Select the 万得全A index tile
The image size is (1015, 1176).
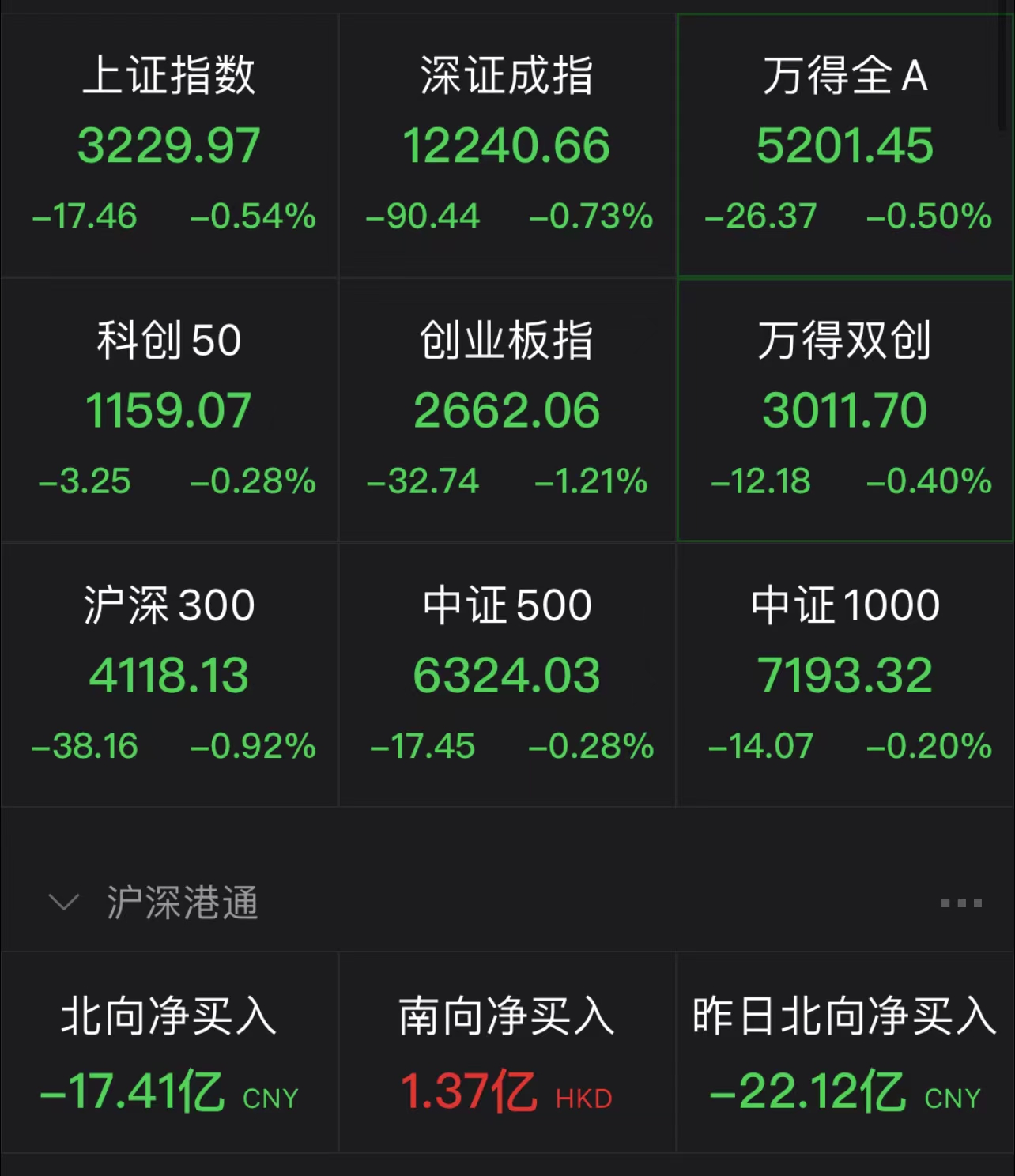pyautogui.click(x=844, y=145)
